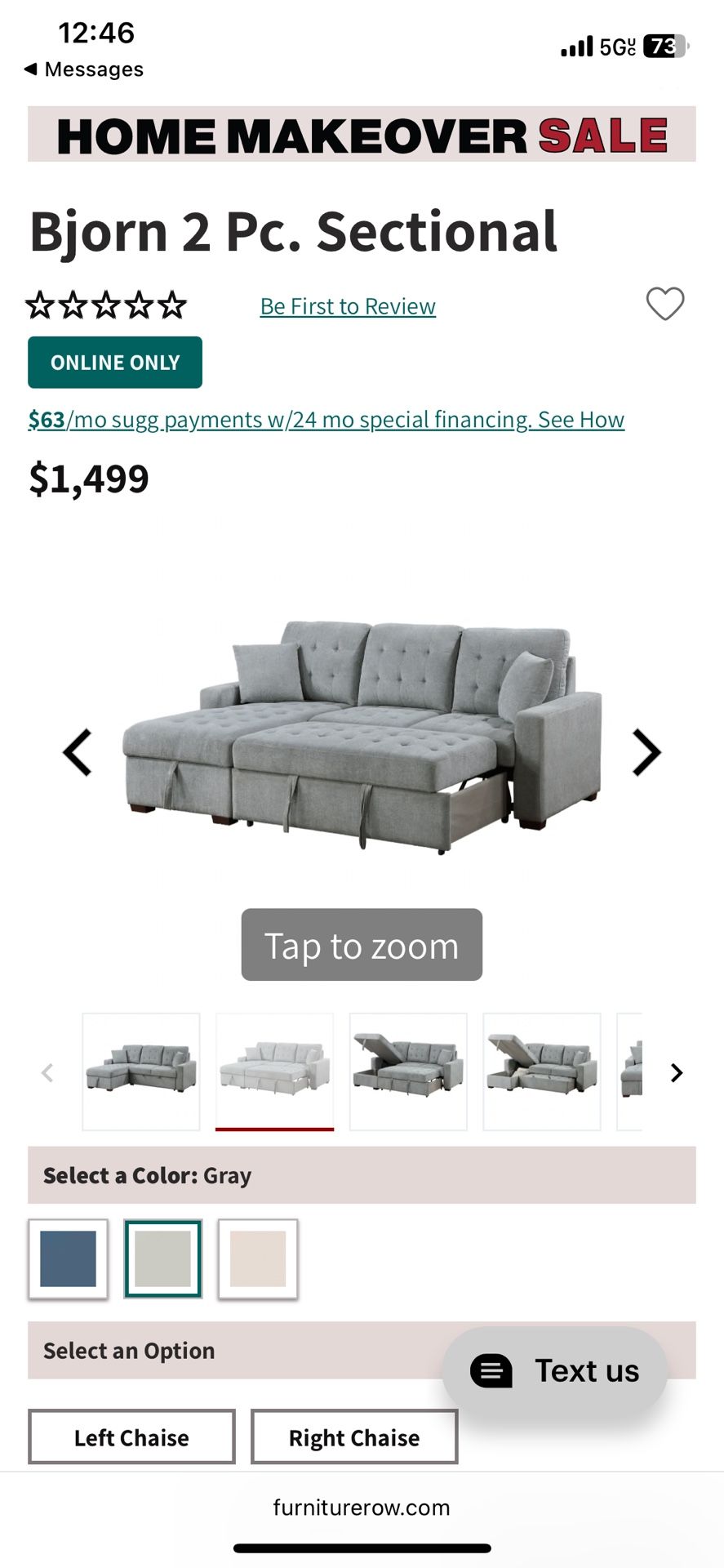This screenshot has height=1568, width=724.
Task: Select the fourth thumbnail showing storage and bed
Action: (x=542, y=1071)
